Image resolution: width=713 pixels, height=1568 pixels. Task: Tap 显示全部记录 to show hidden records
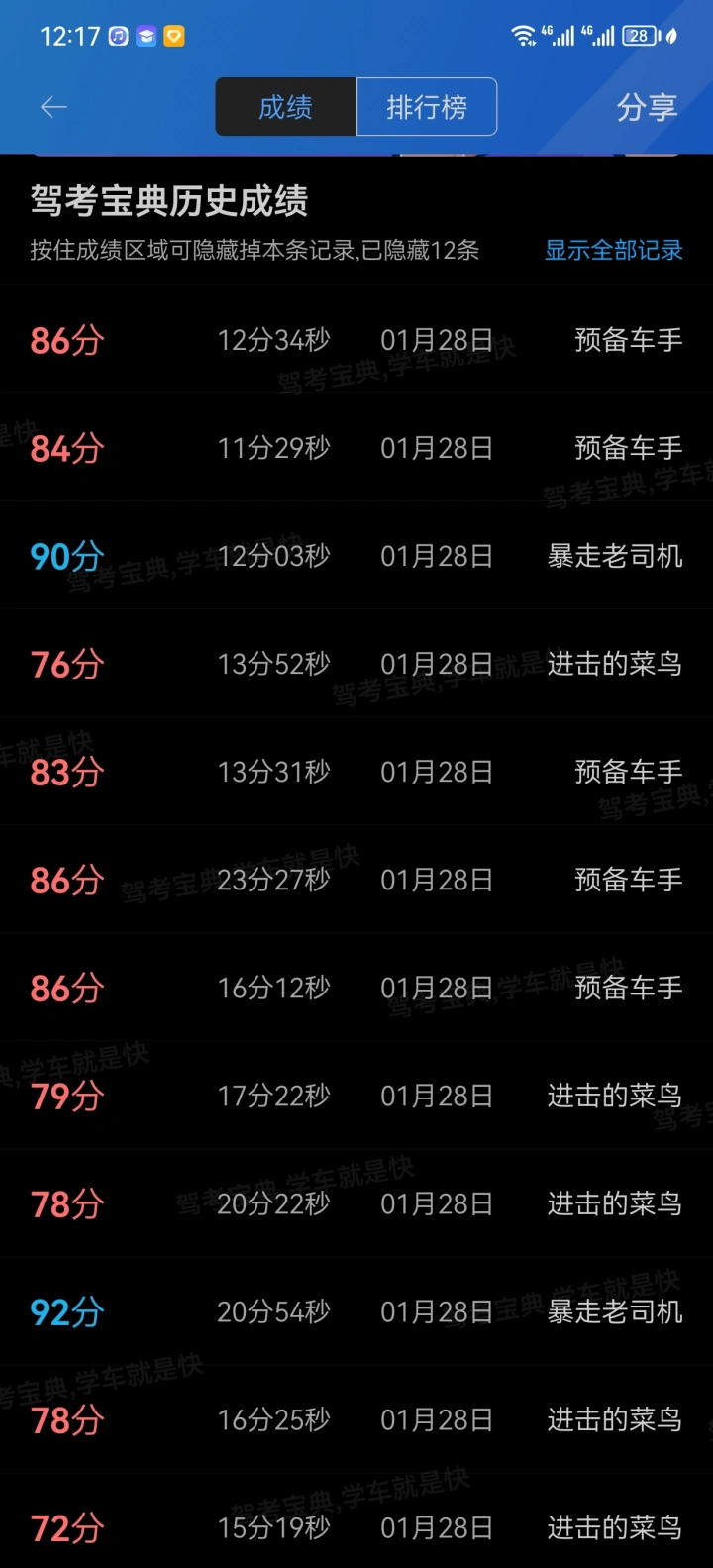tap(614, 250)
